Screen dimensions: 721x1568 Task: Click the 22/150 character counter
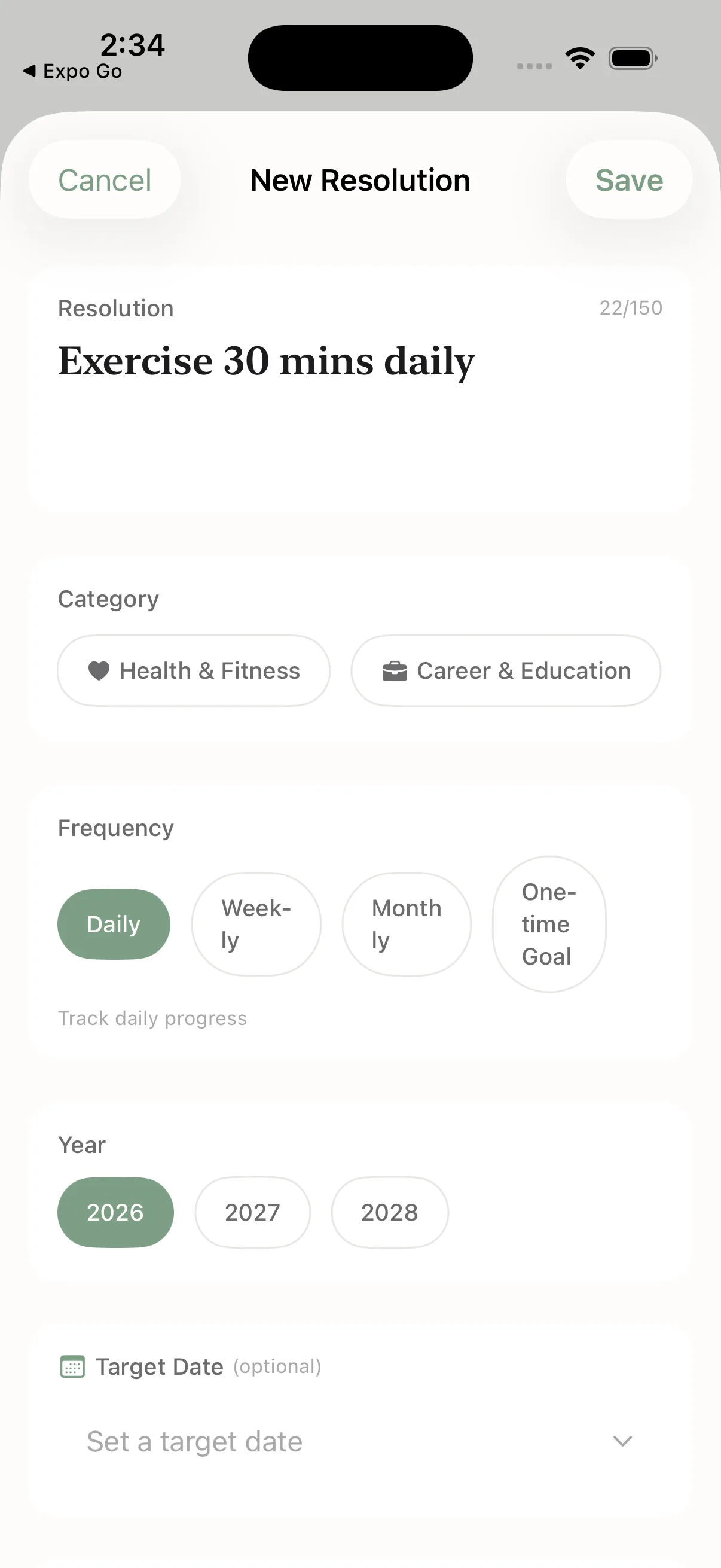630,308
